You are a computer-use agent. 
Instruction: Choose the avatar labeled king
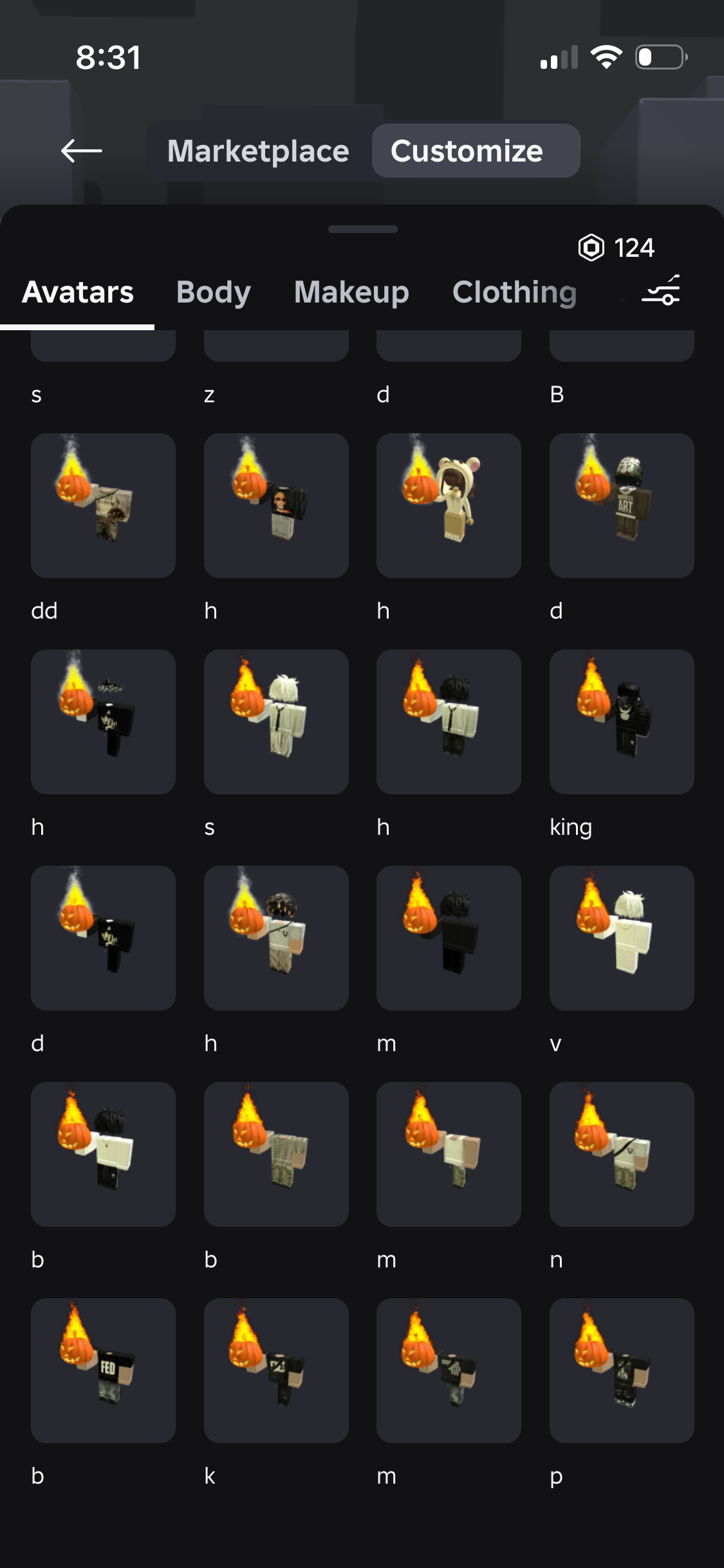coord(622,722)
